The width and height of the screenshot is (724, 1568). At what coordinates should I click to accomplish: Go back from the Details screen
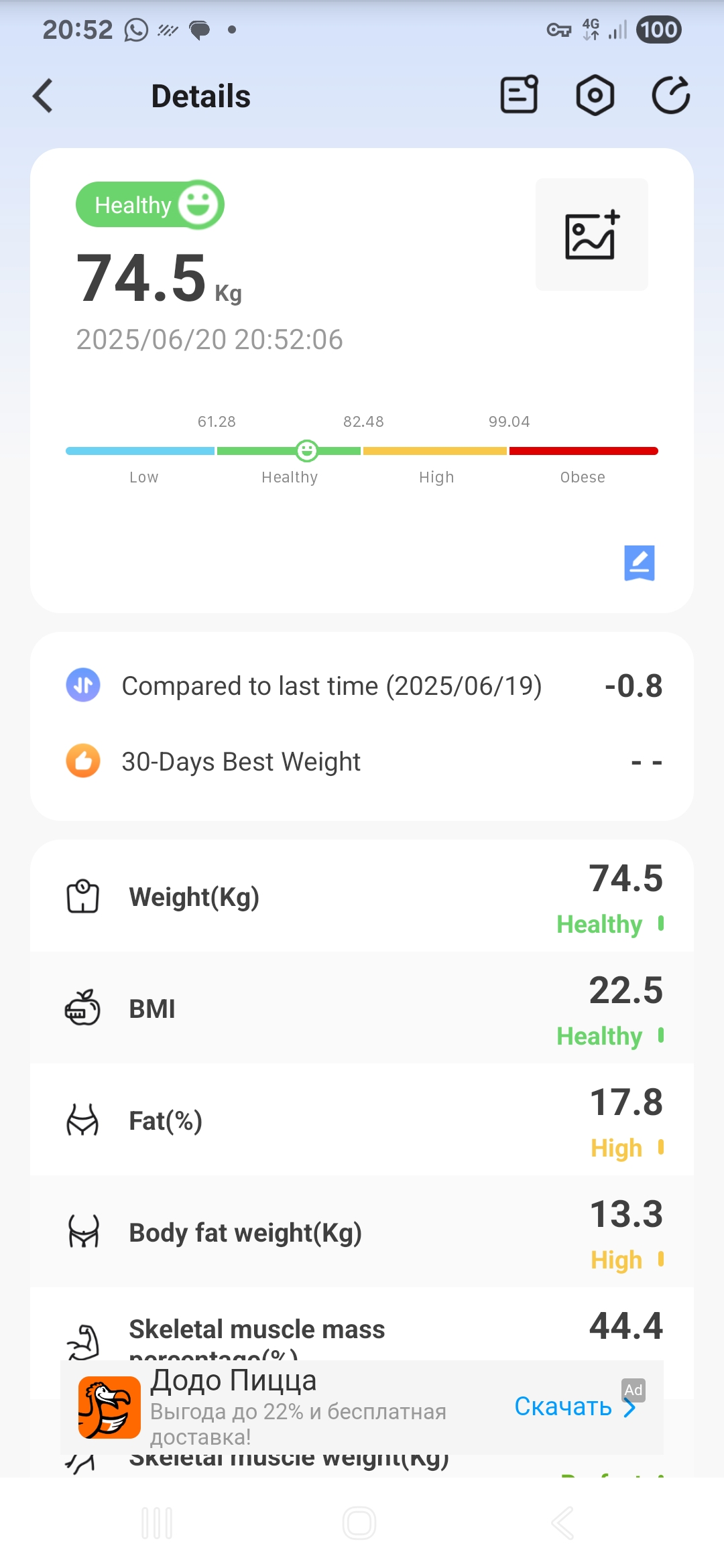(x=44, y=96)
